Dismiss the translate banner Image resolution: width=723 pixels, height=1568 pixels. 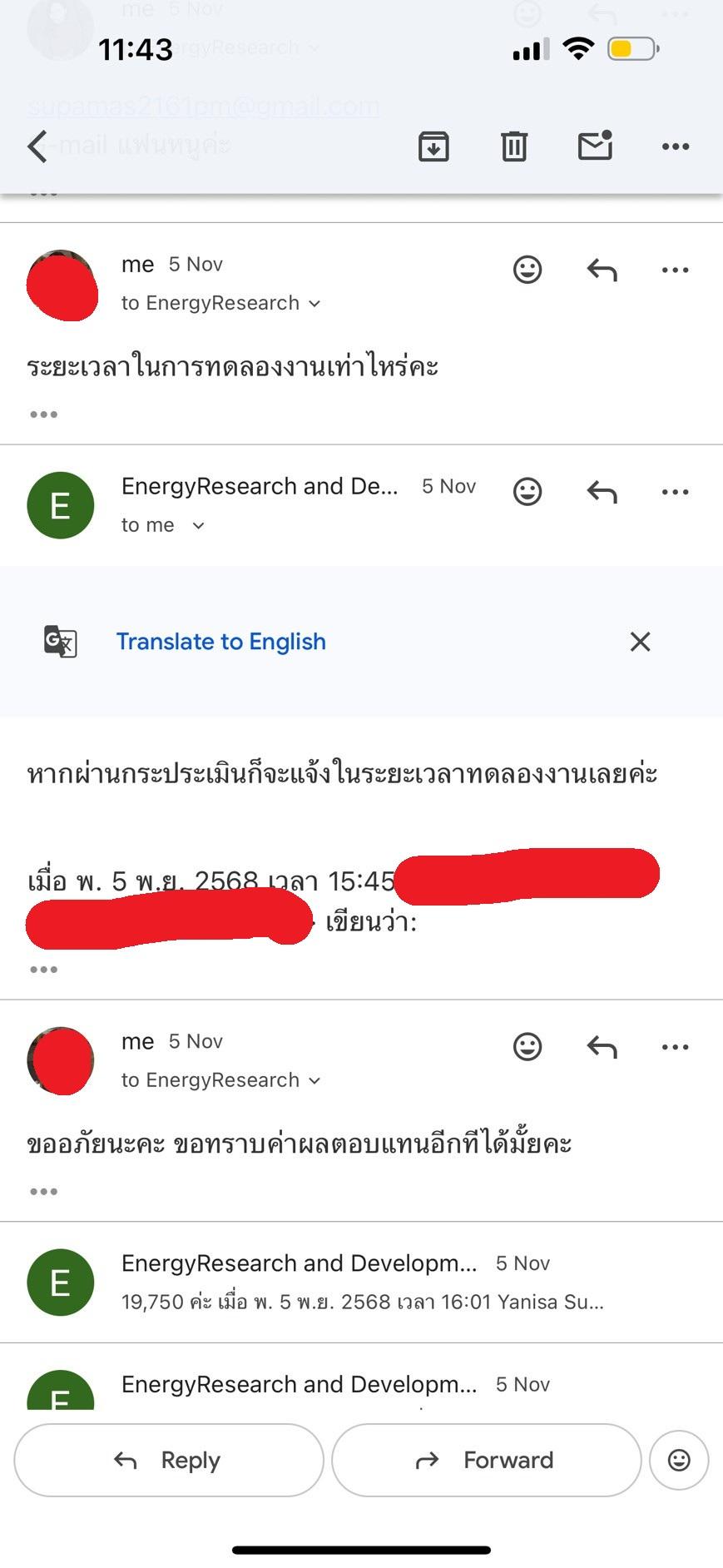[640, 642]
